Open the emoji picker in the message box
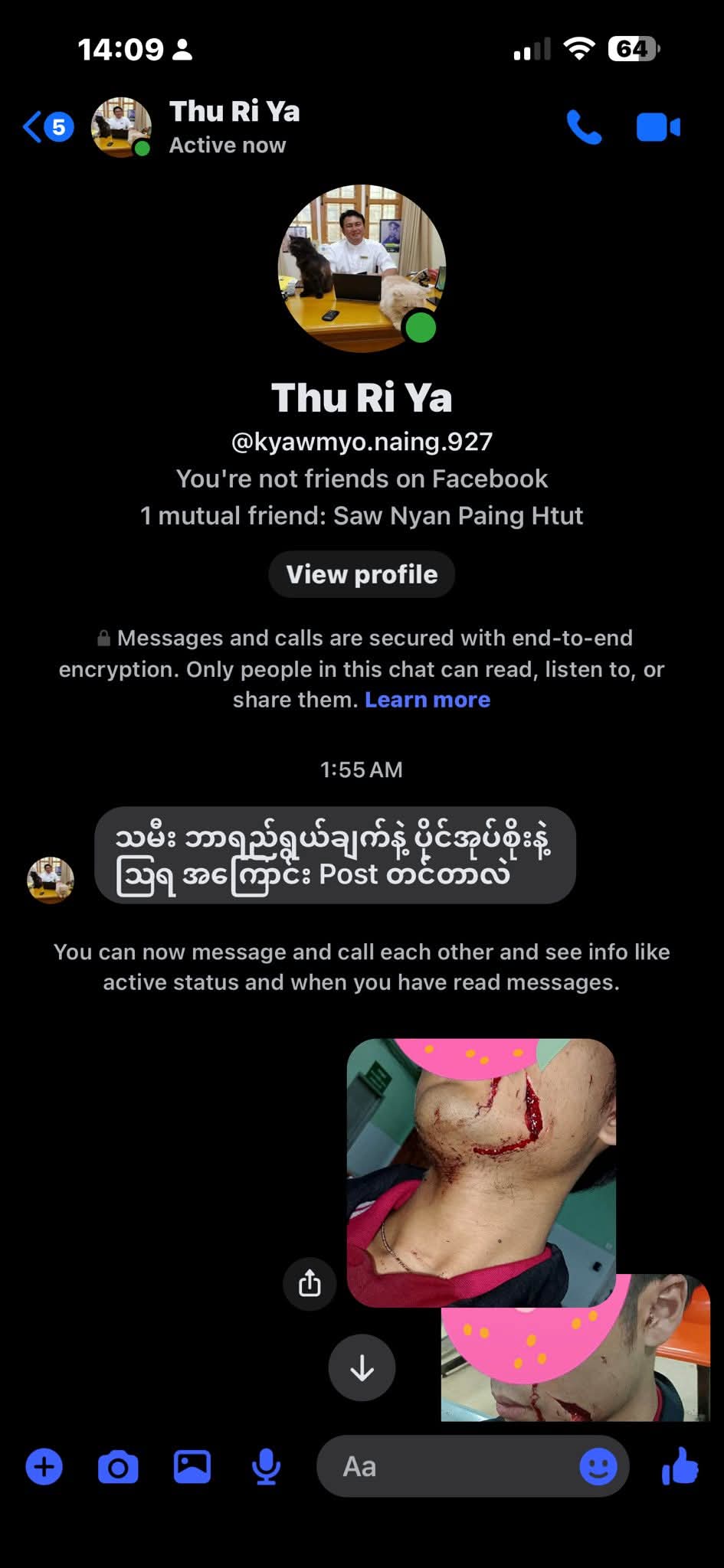This screenshot has height=1568, width=724. point(598,1467)
